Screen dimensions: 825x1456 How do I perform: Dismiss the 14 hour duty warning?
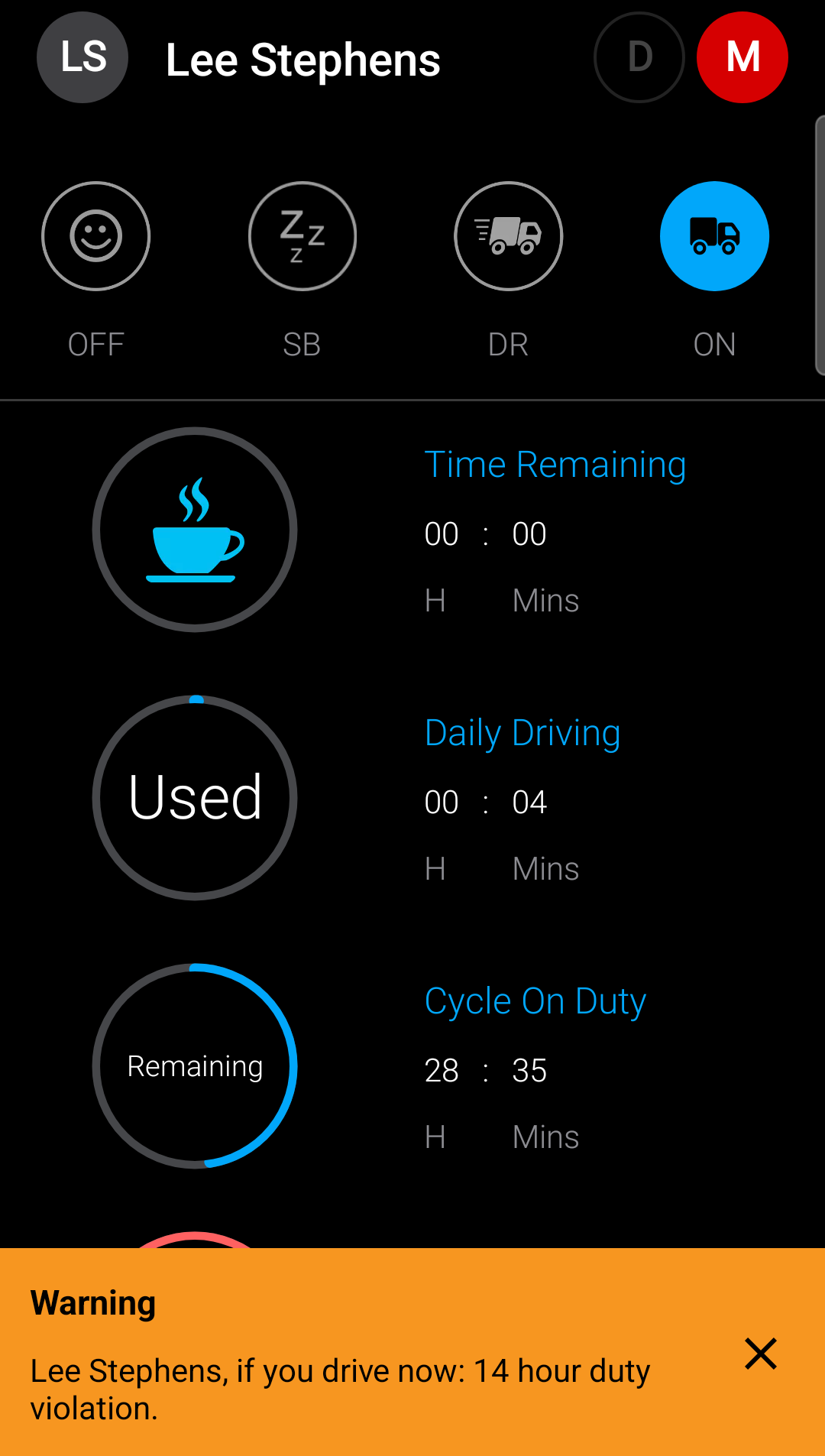click(x=761, y=1354)
